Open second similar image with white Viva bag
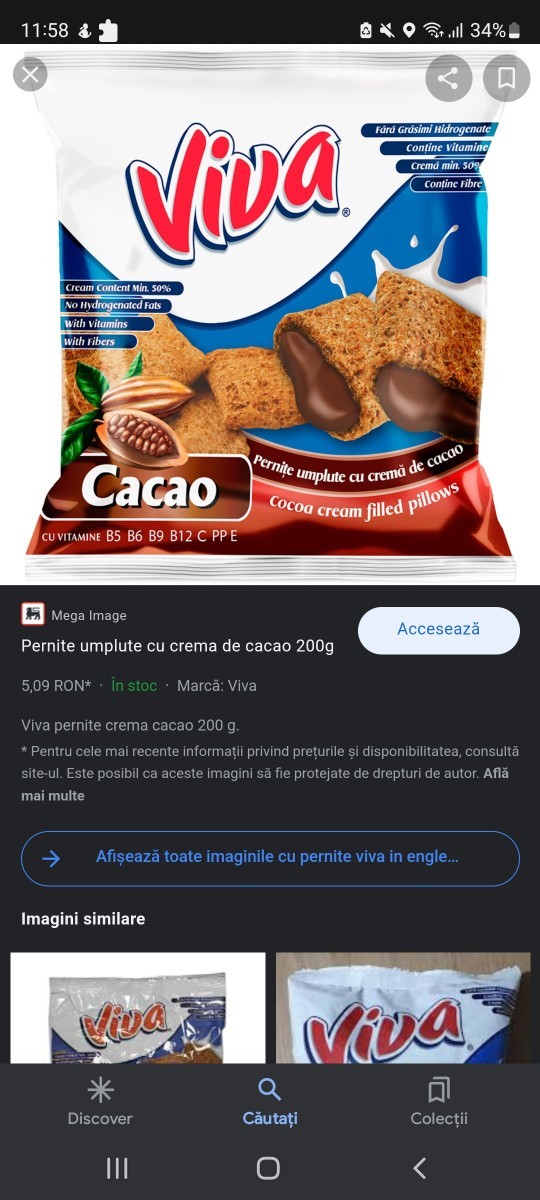 click(x=403, y=1008)
